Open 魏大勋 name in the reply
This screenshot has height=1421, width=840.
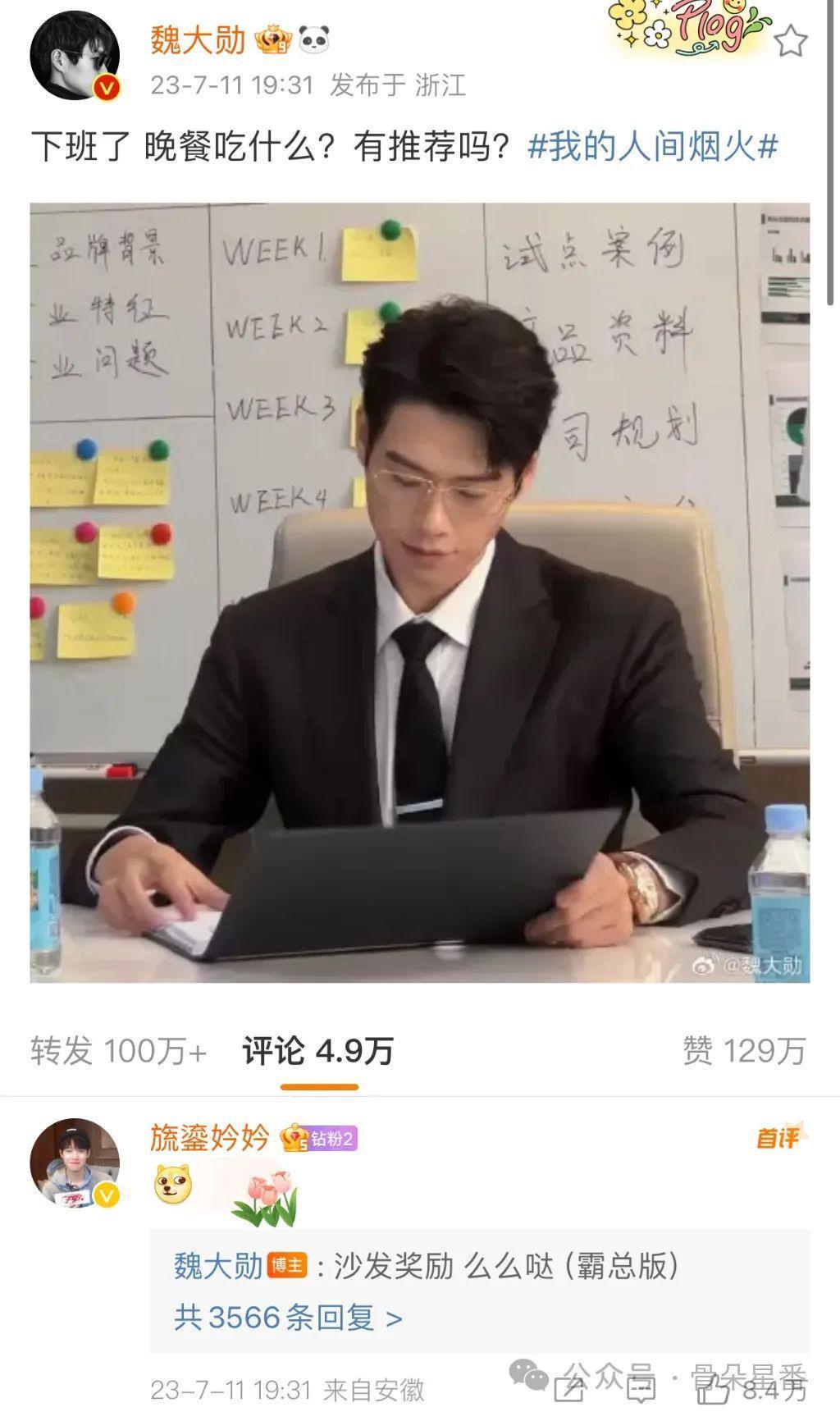[218, 1266]
